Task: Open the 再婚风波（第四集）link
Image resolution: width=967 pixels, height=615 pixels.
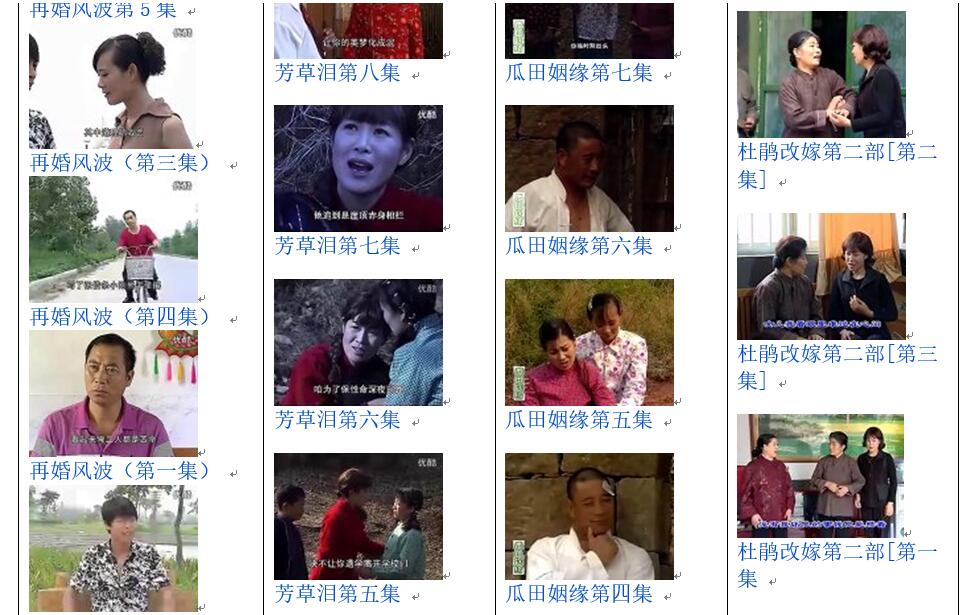Action: (x=120, y=317)
